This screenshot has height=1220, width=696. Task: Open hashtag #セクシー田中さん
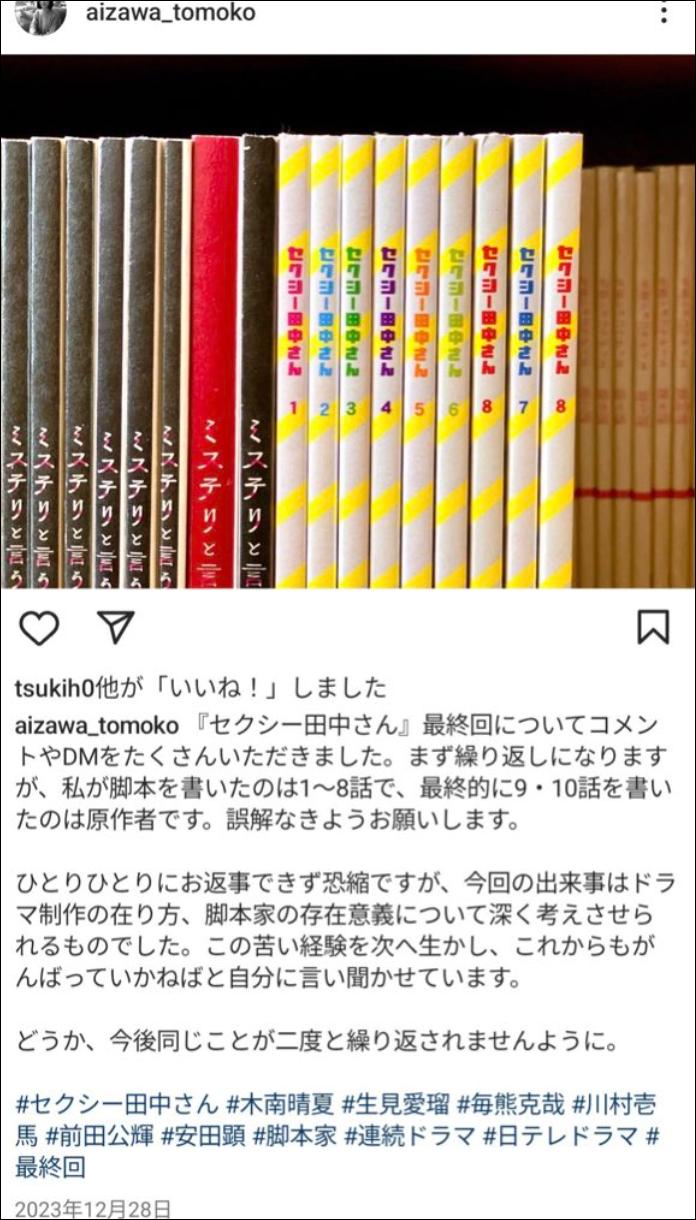[116, 1104]
